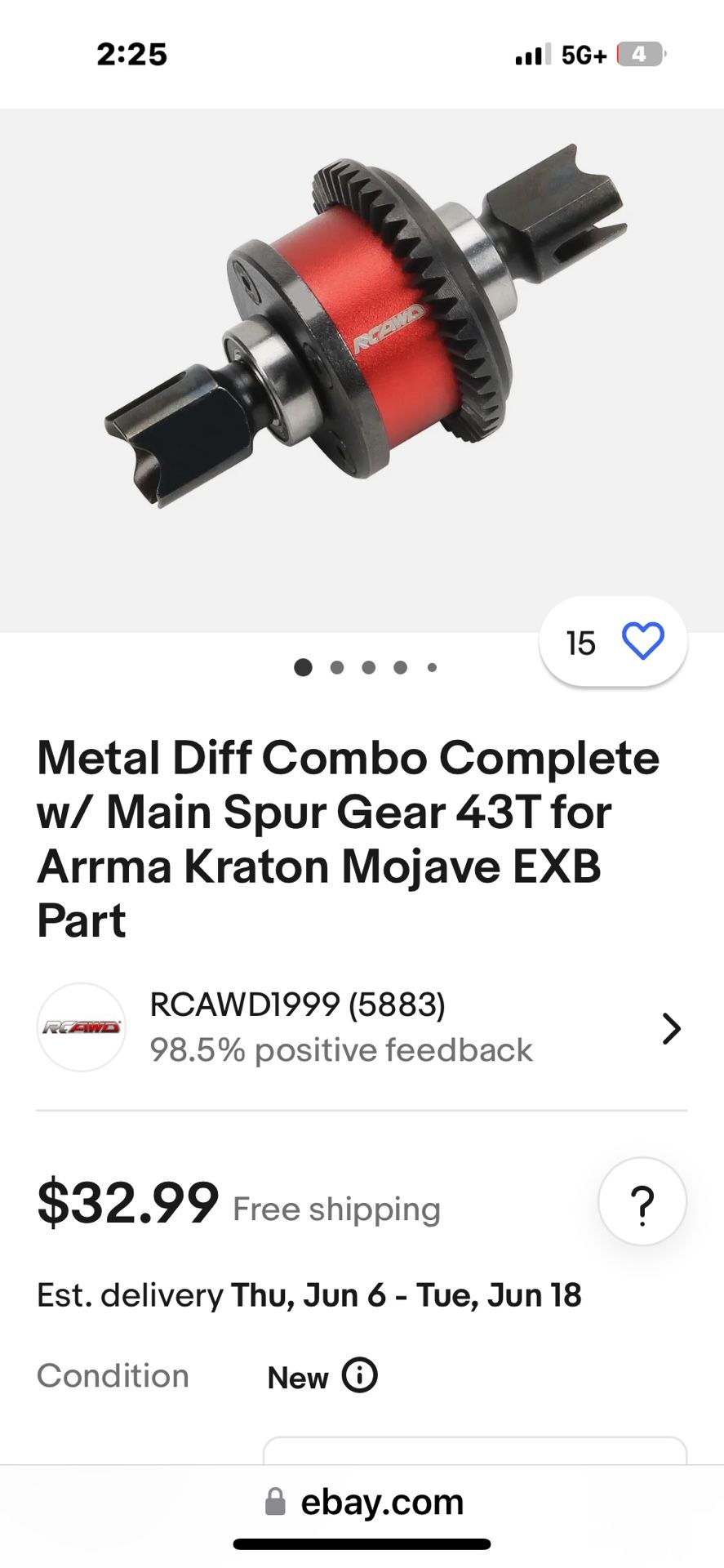Open seller RCAWD1999's profile
Screen dimensions: 724x1568
[361, 1027]
